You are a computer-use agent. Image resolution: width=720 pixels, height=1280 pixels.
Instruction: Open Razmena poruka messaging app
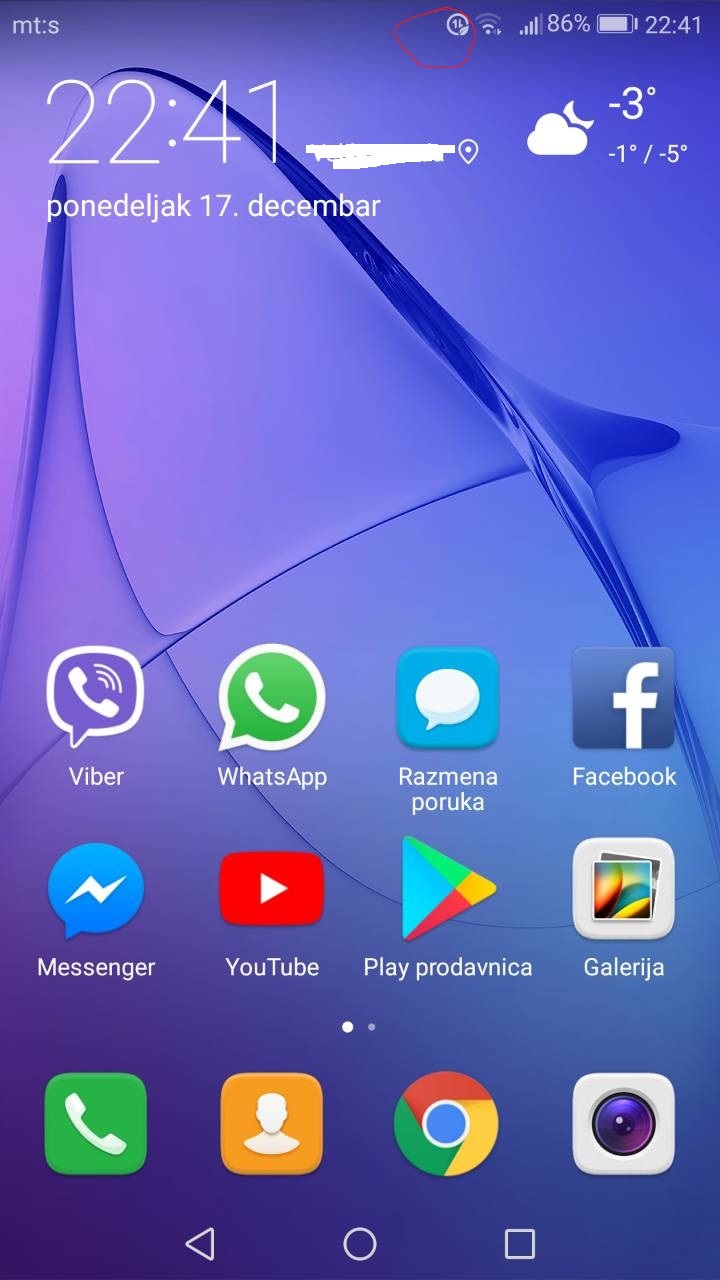pos(447,698)
